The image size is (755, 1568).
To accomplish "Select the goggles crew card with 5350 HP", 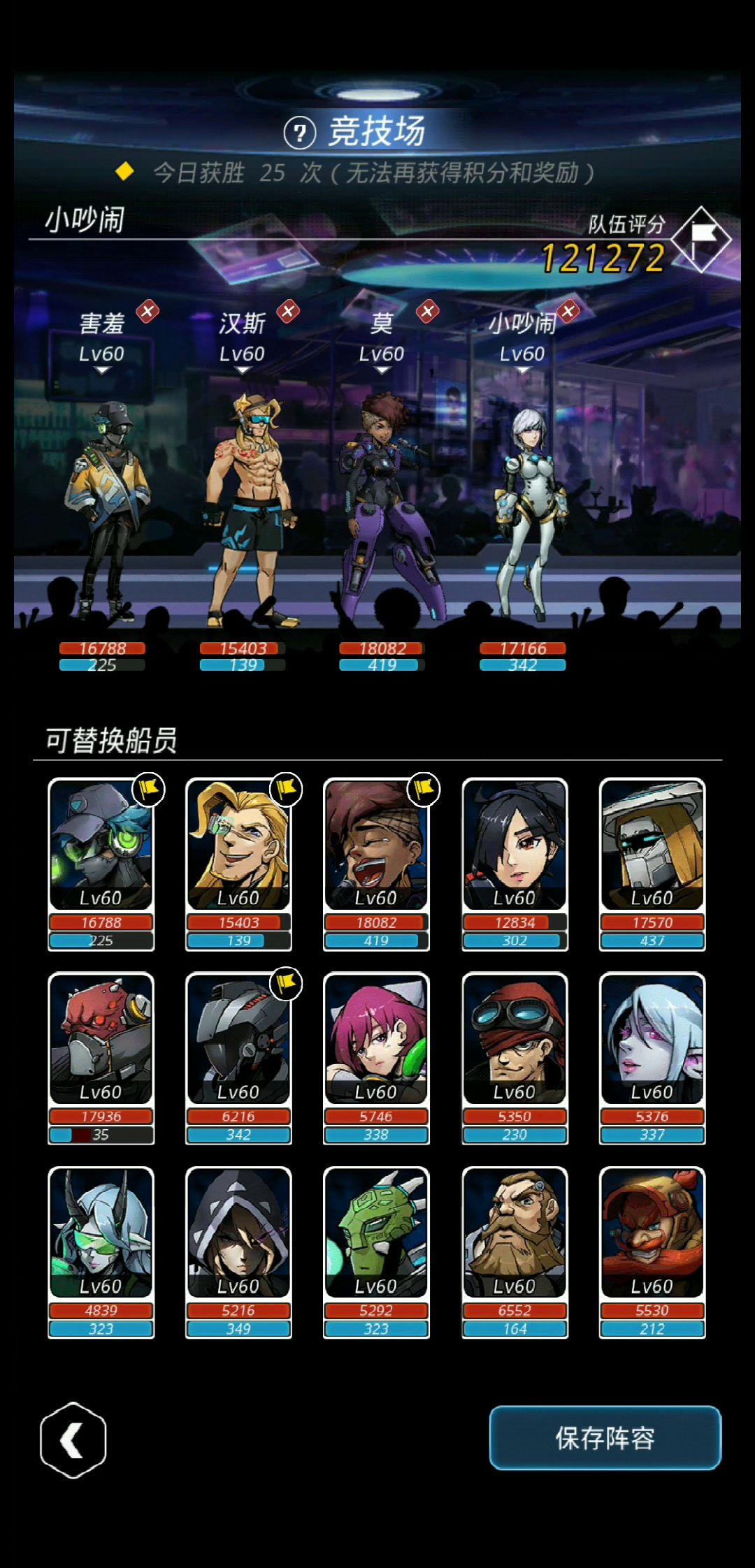I will [x=515, y=1058].
